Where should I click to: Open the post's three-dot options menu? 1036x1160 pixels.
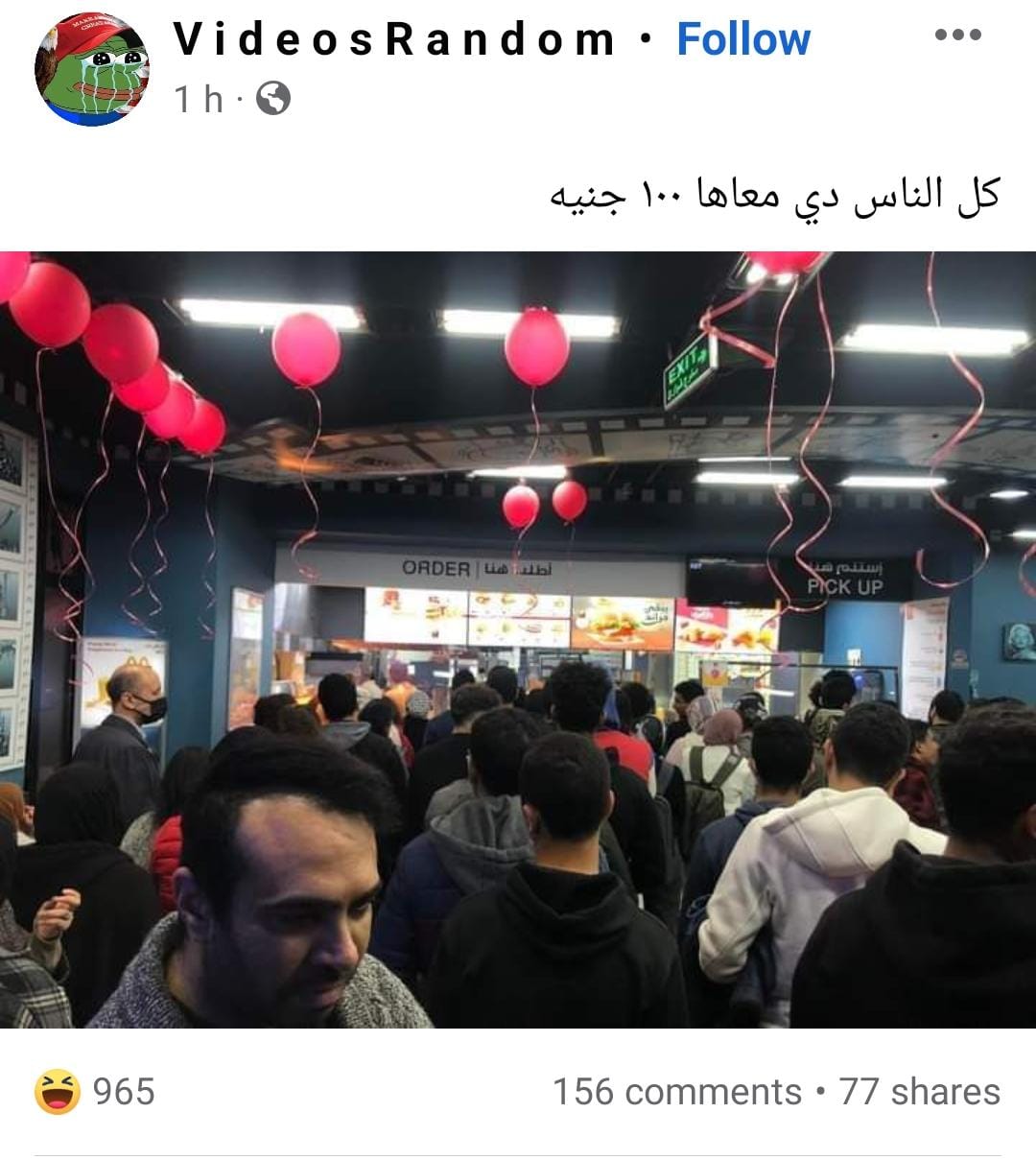click(957, 36)
